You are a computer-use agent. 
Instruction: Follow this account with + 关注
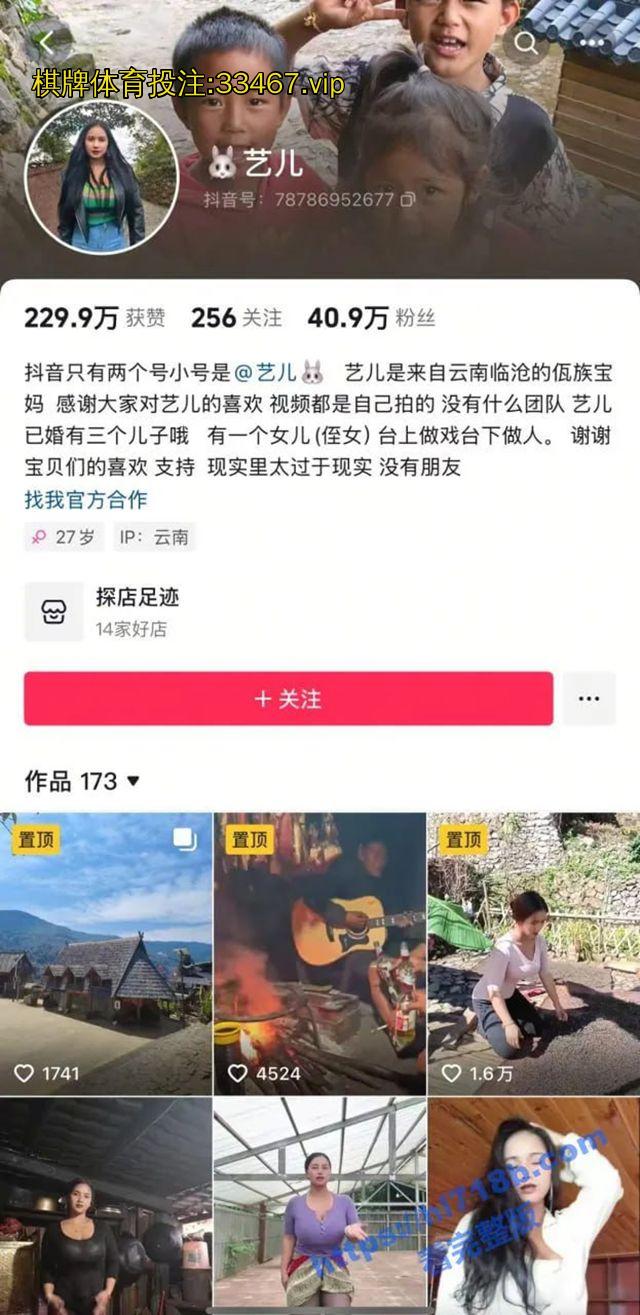(x=288, y=698)
